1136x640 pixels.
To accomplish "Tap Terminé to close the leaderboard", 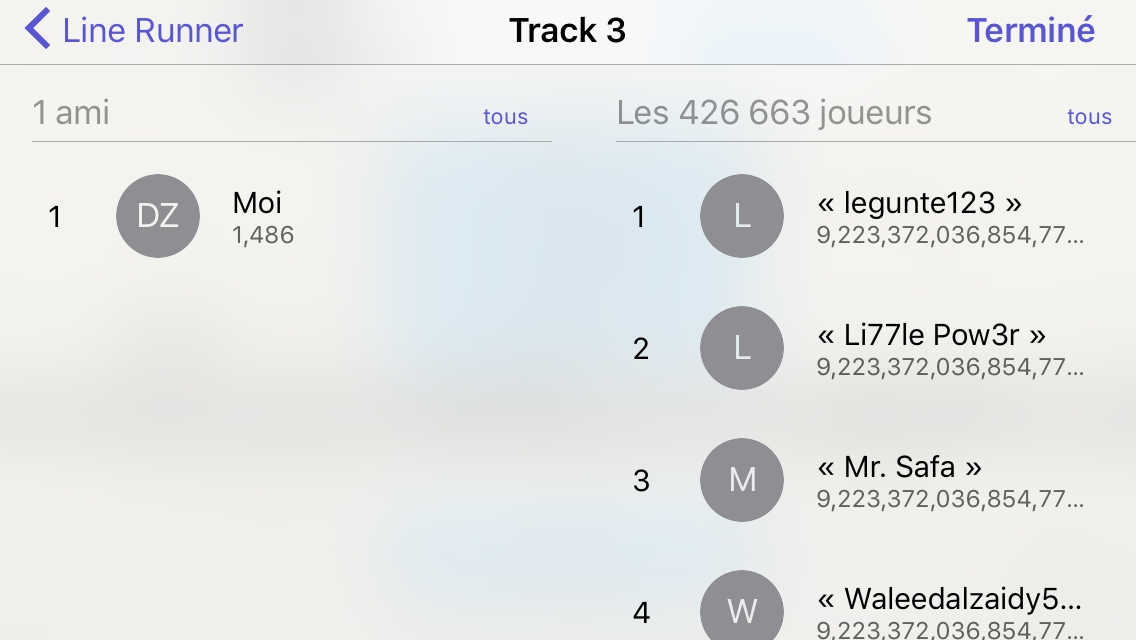I will pos(1030,30).
